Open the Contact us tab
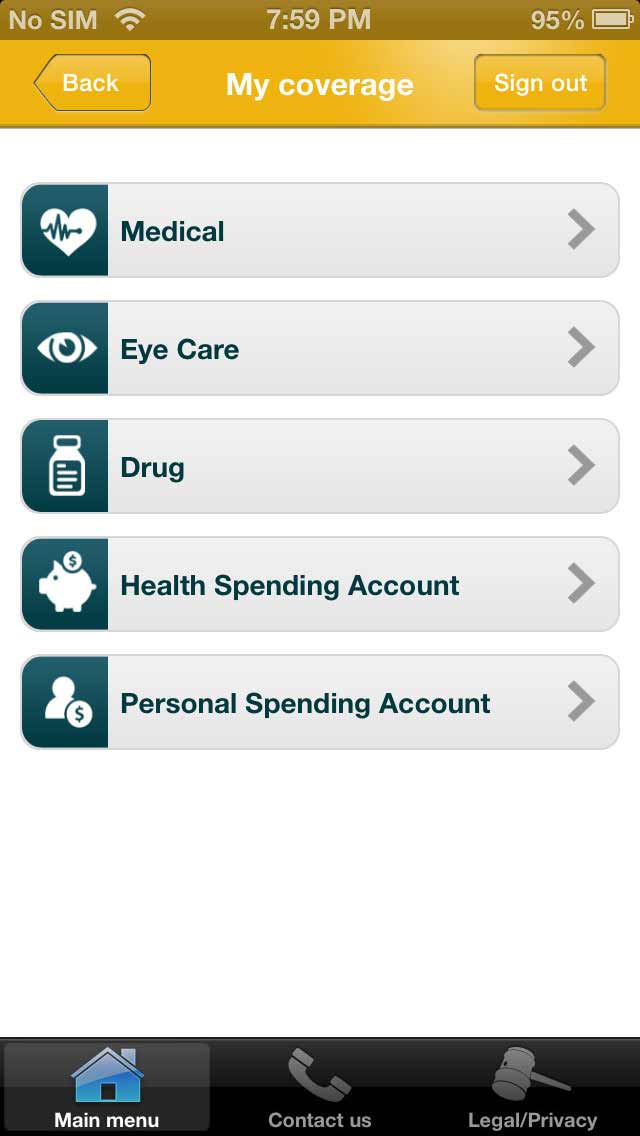640x1136 pixels. click(x=320, y=1088)
